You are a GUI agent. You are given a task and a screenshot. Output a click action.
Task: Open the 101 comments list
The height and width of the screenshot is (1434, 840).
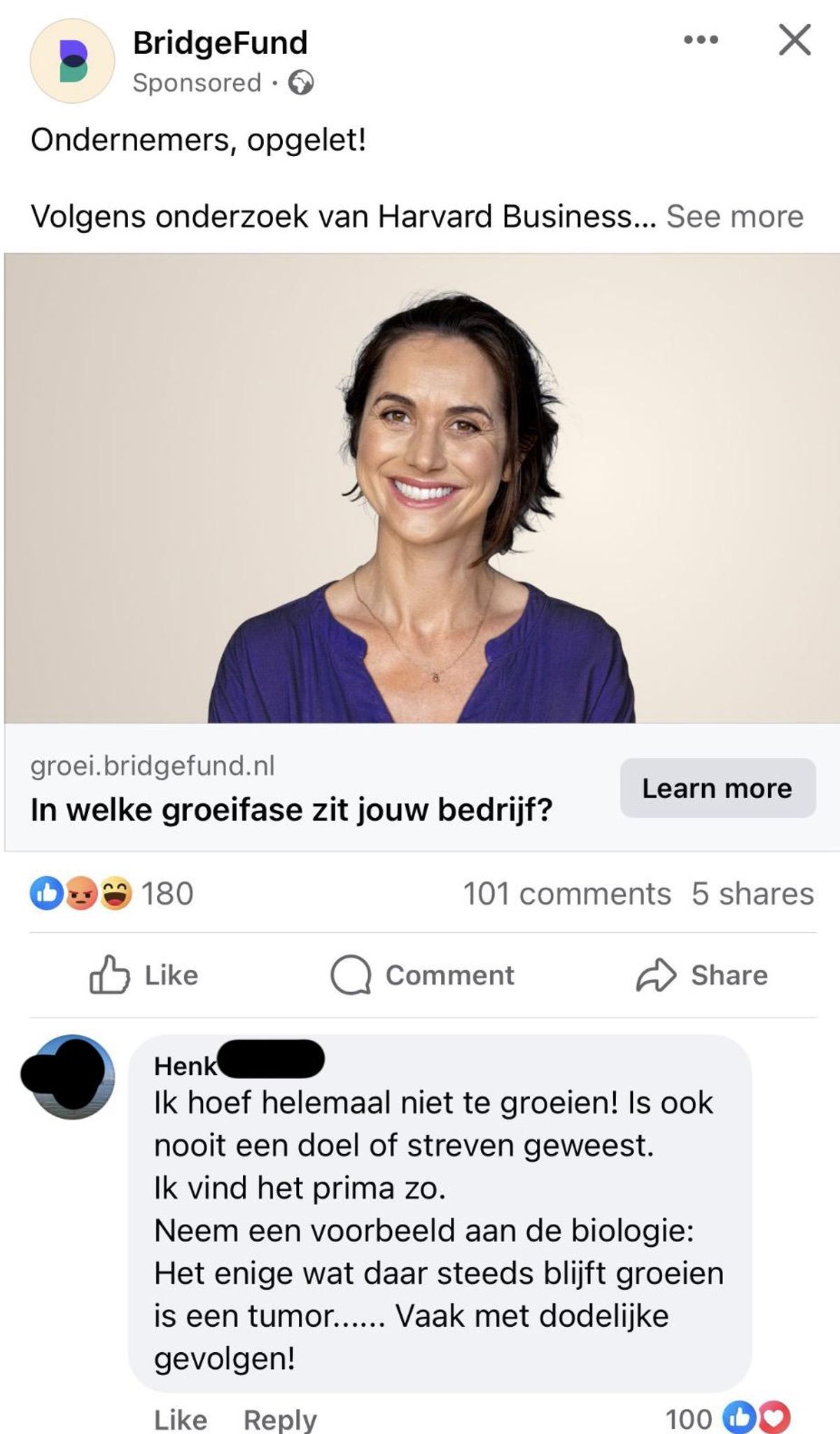coord(566,893)
